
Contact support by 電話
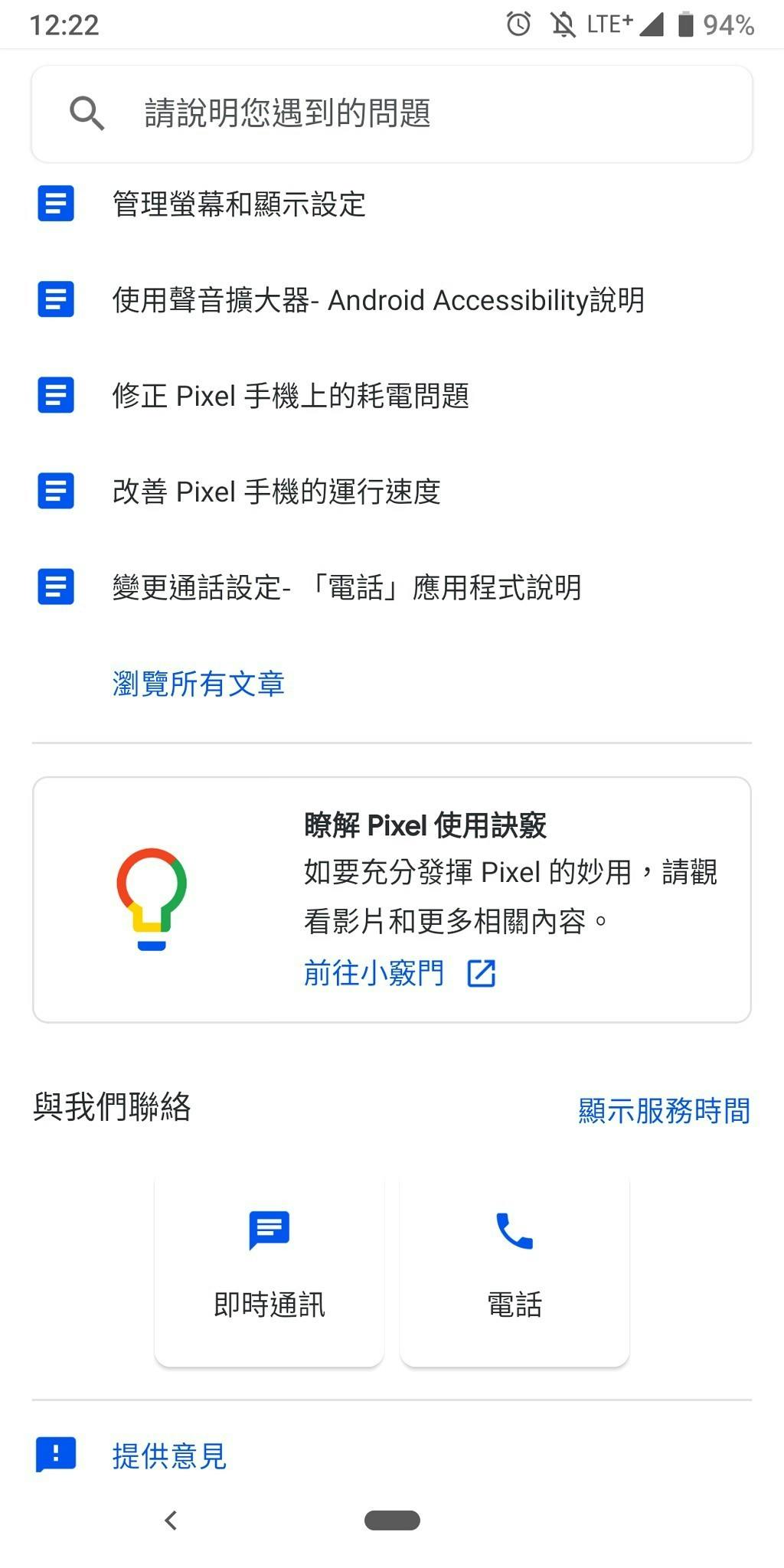click(514, 1271)
